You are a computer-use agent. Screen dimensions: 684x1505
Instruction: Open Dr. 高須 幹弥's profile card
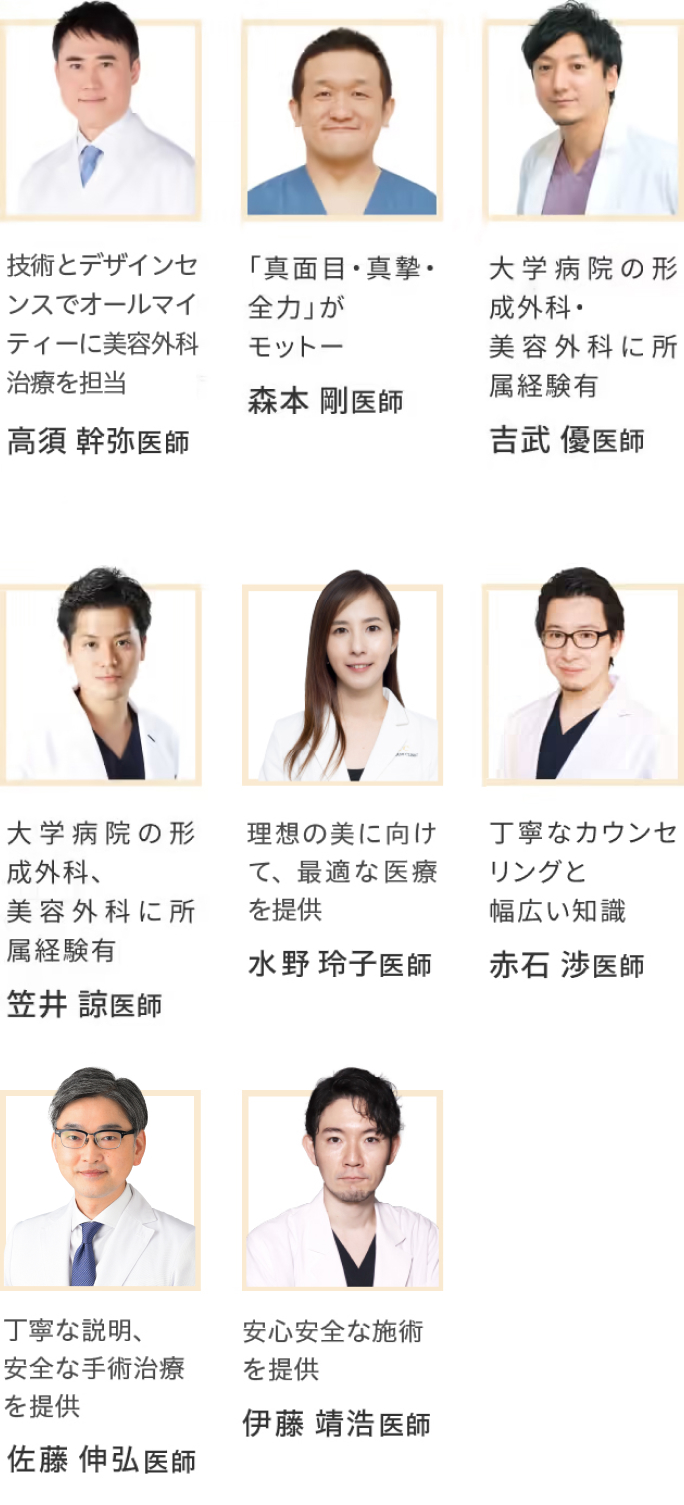(x=100, y=120)
